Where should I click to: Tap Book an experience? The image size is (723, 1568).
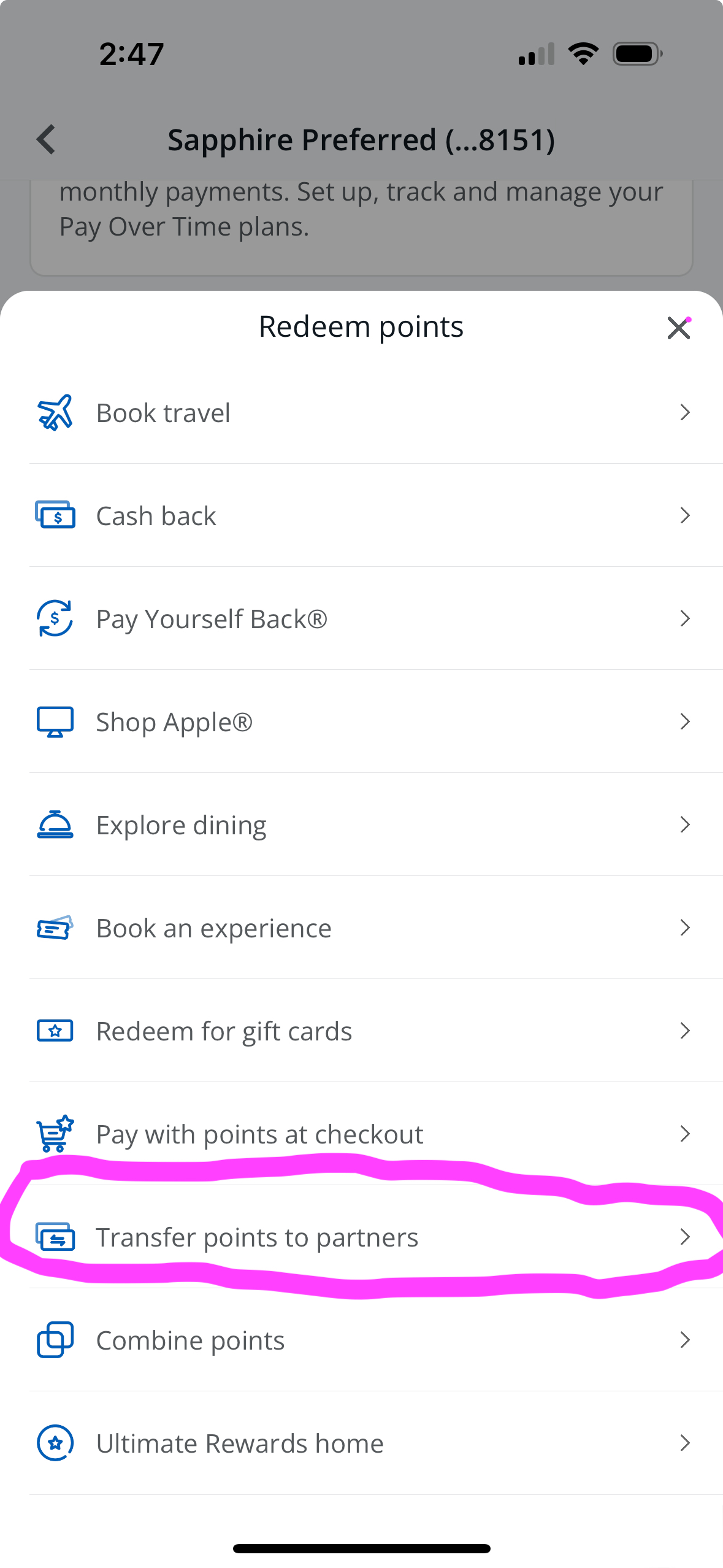tap(362, 928)
